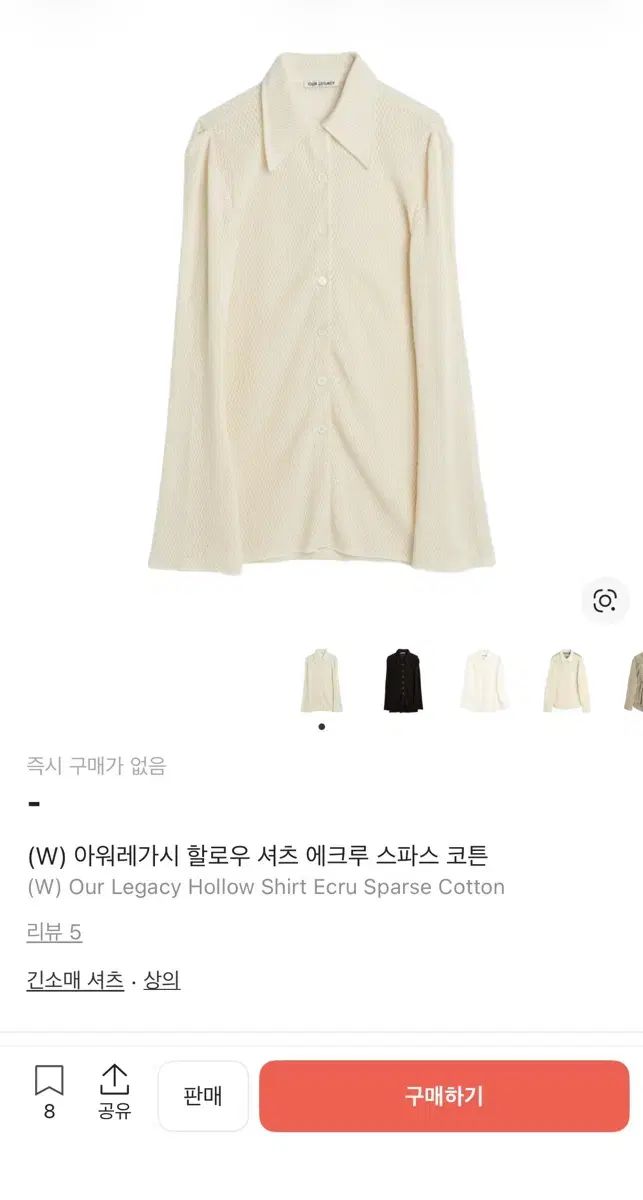
Task: Select the white shirt thumbnail
Action: 485,680
